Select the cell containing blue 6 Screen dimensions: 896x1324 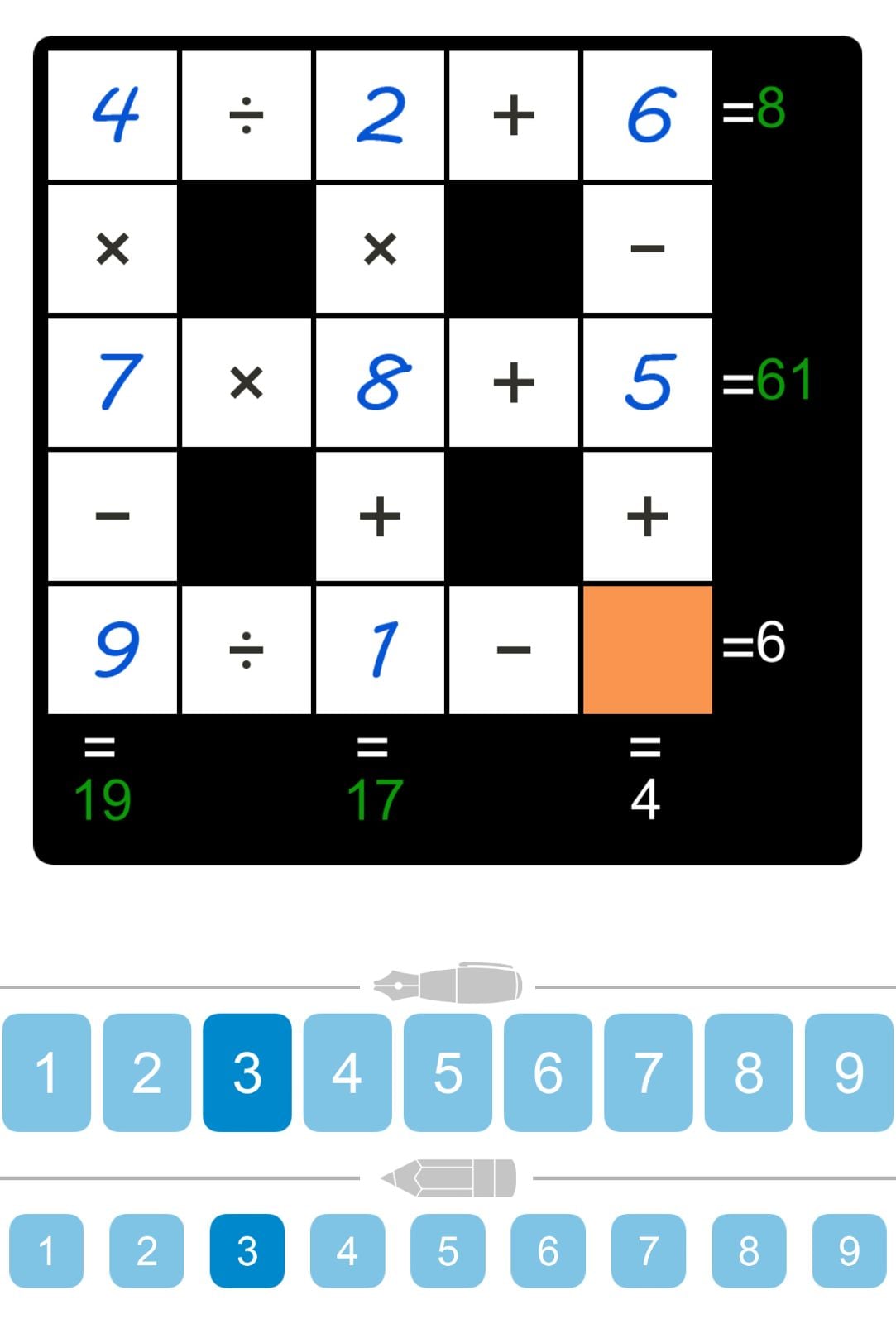(647, 114)
